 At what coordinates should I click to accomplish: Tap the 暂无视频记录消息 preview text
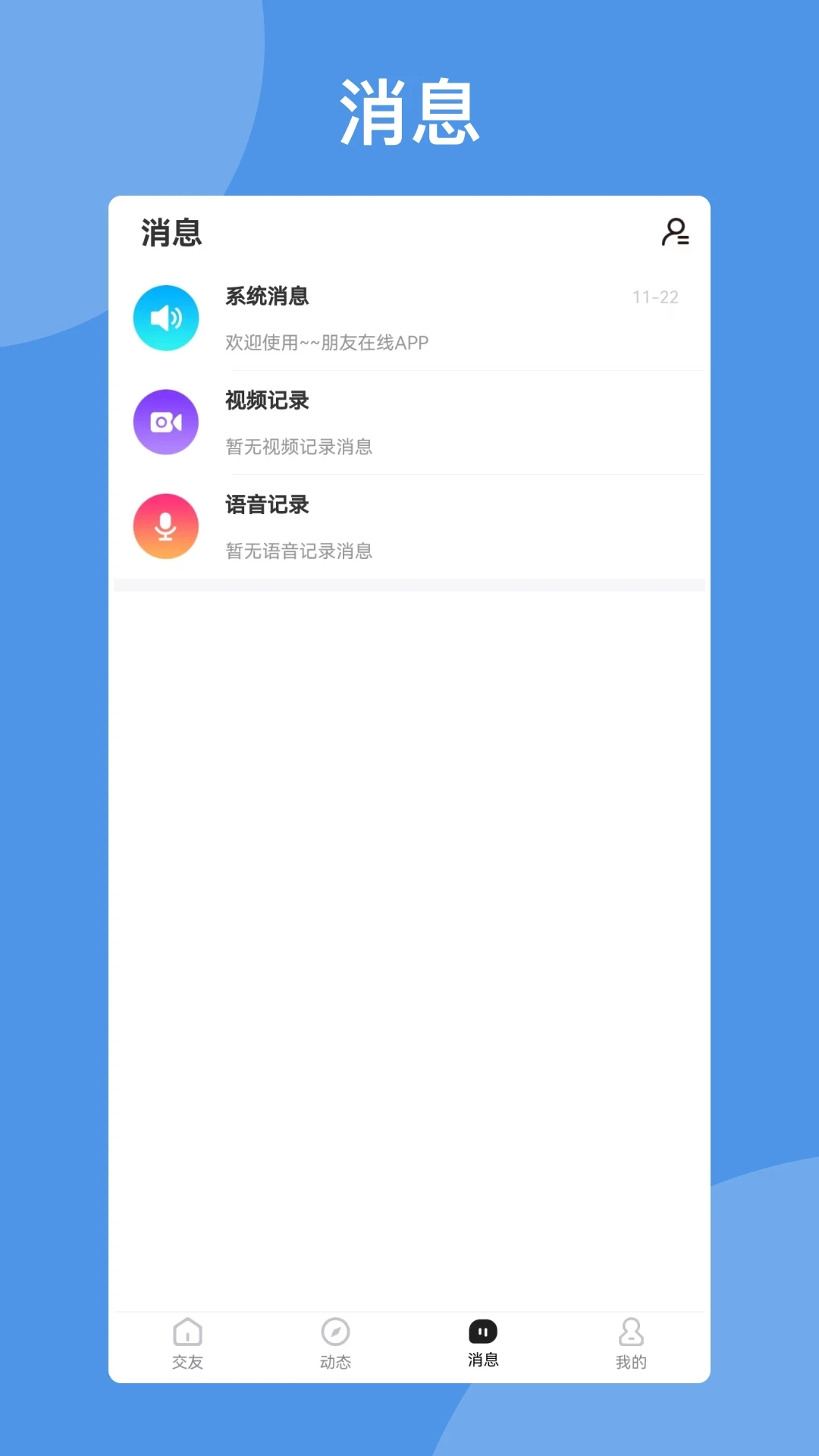(x=300, y=447)
